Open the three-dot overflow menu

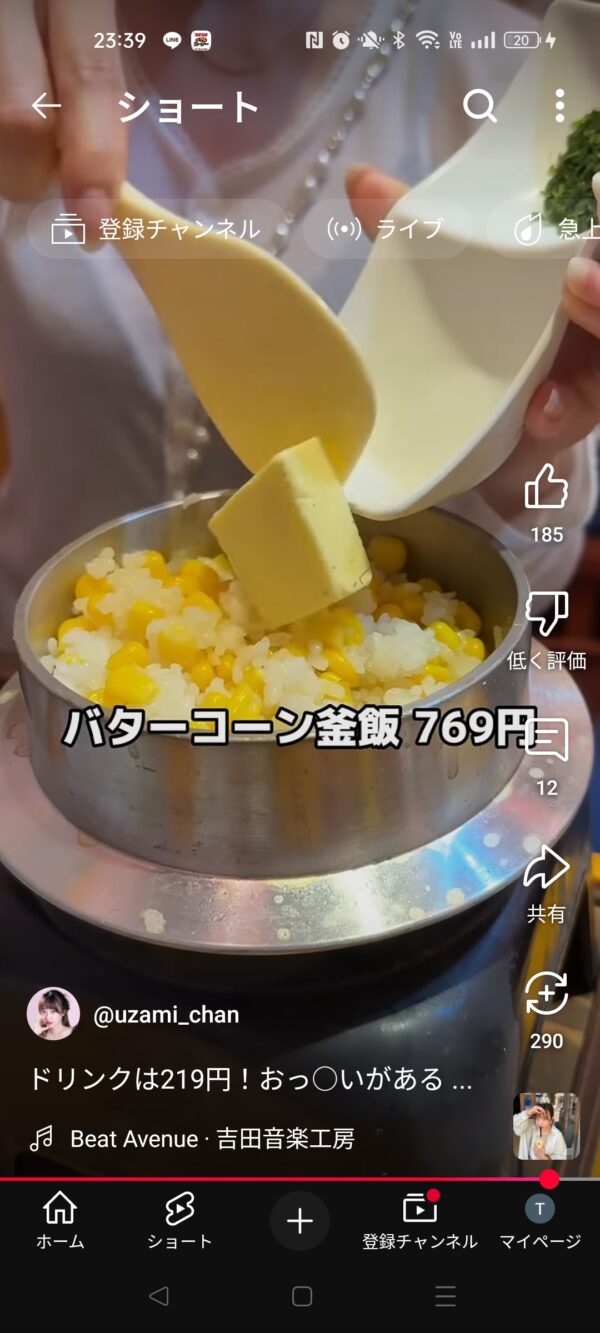click(559, 106)
